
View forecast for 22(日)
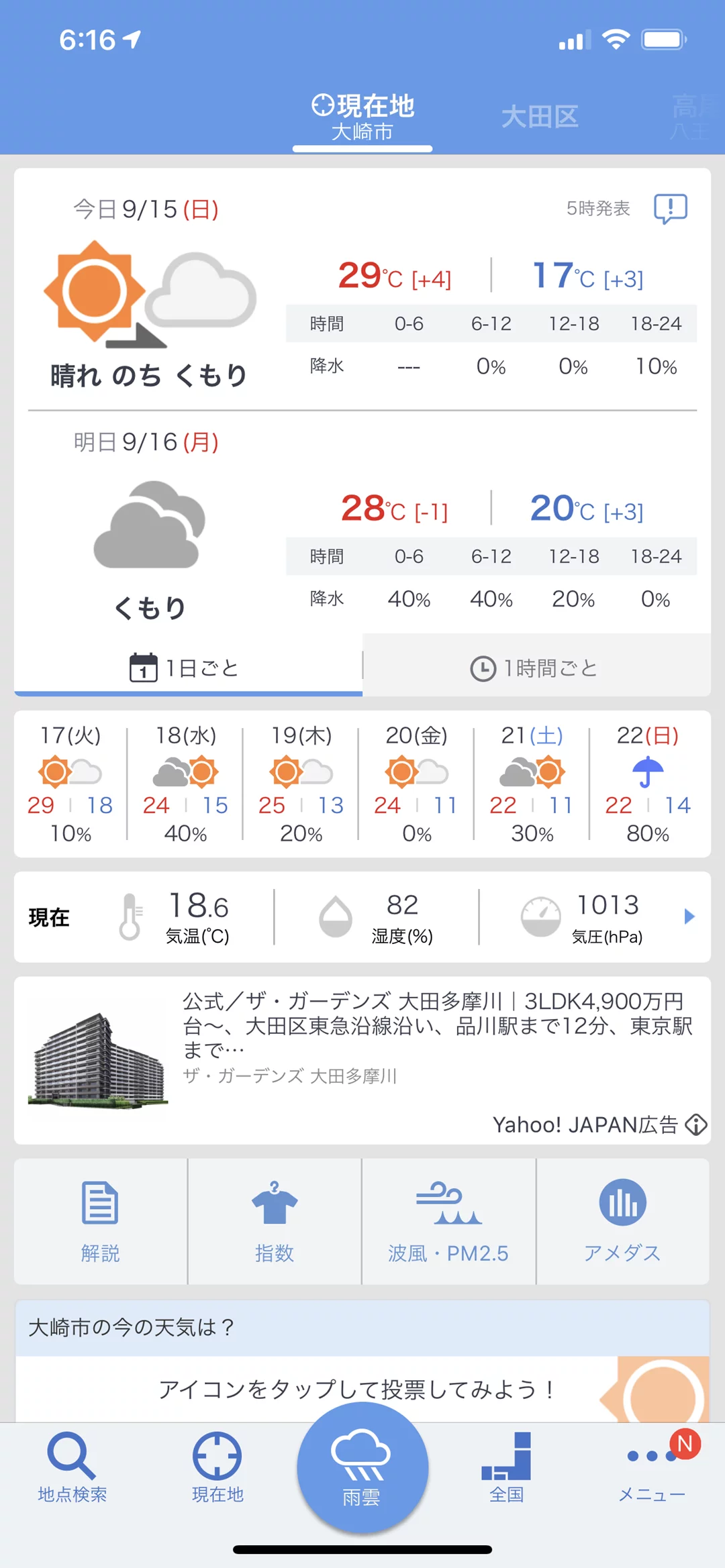click(x=648, y=784)
